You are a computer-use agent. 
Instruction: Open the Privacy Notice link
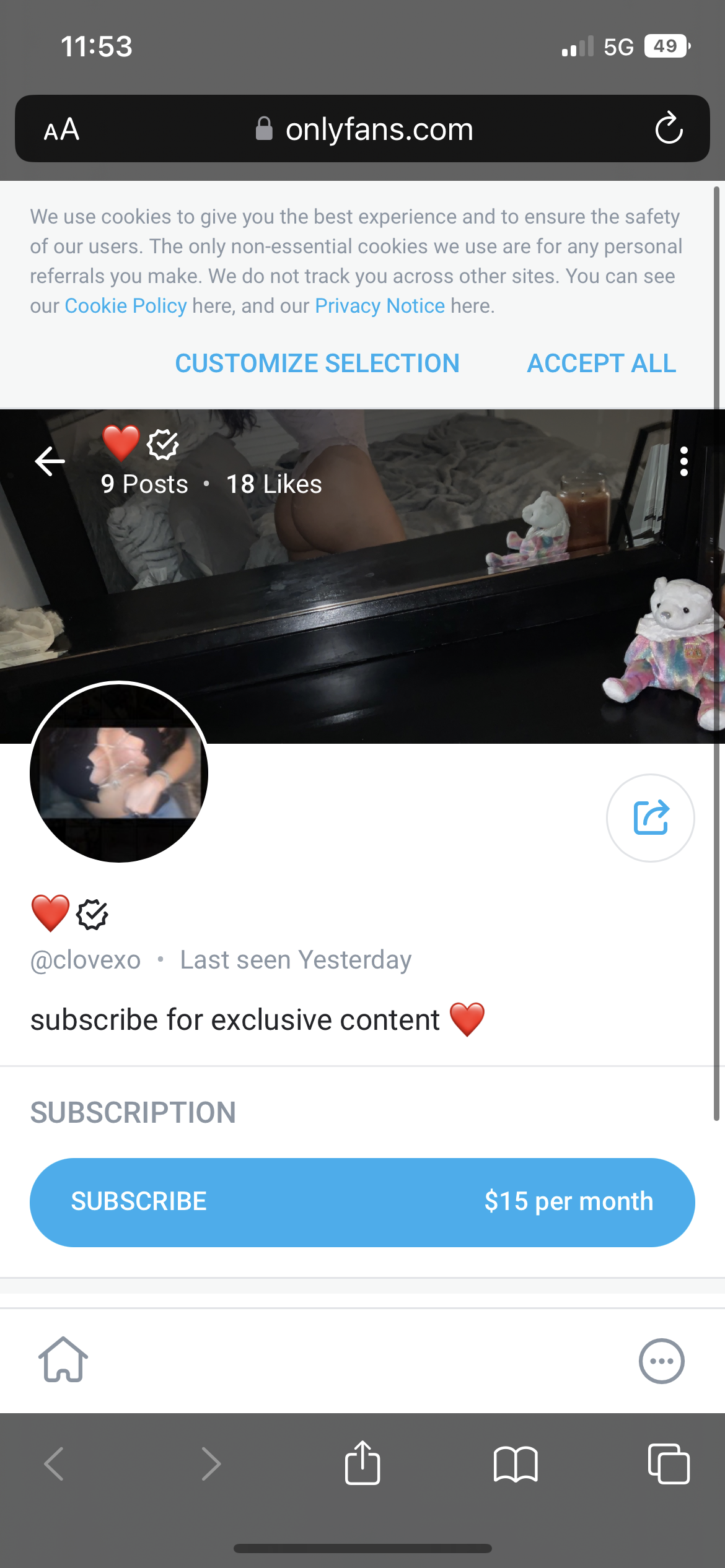click(x=379, y=306)
